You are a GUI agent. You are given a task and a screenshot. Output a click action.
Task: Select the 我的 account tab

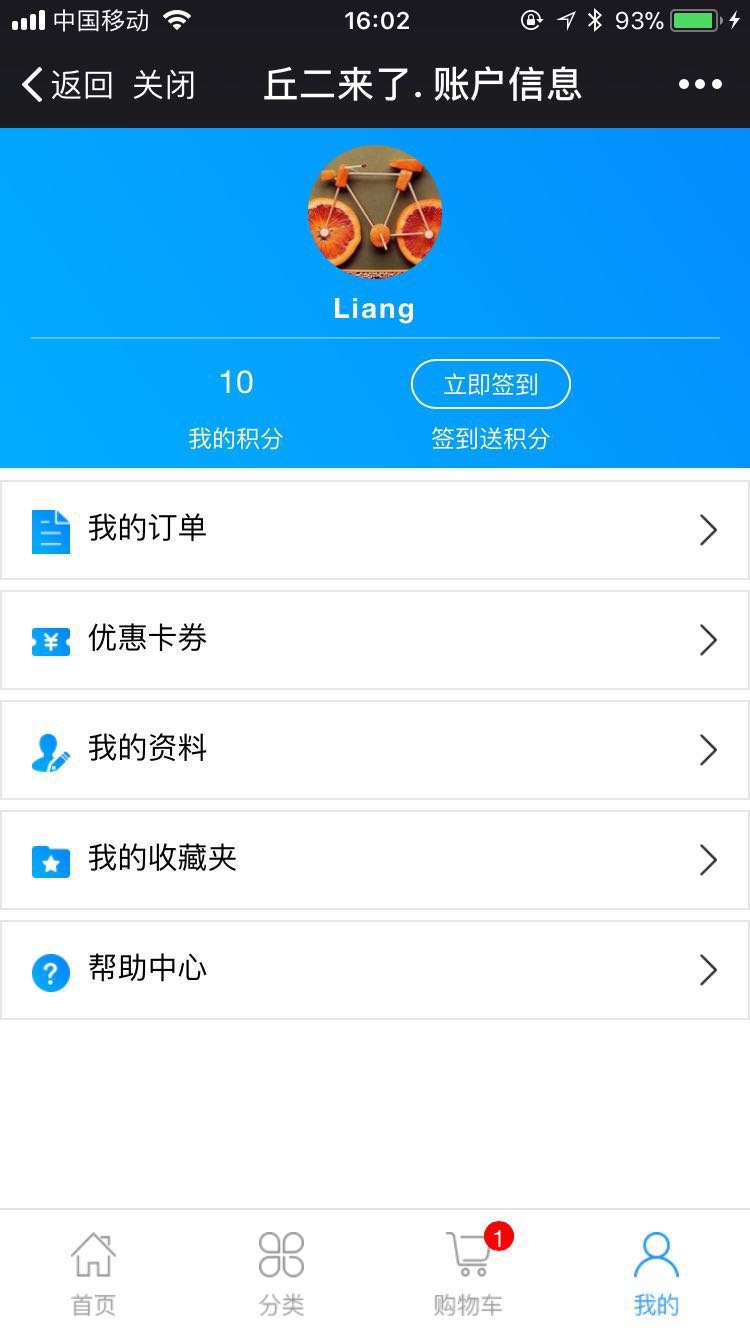point(656,1272)
